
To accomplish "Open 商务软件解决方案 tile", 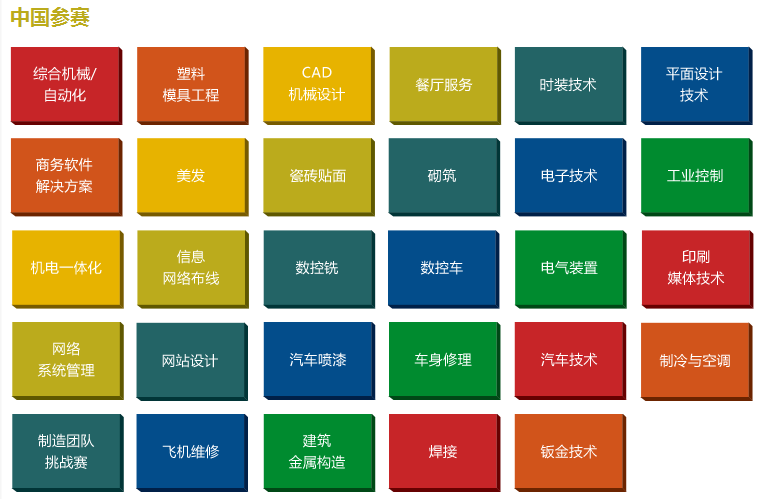I will [65, 175].
